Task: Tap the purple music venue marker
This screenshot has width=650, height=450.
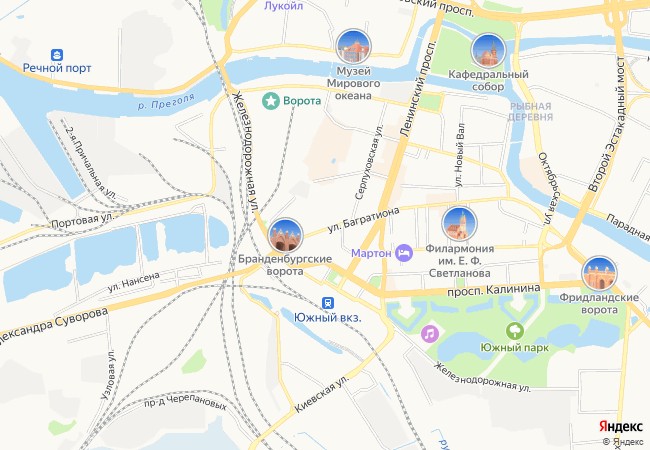Action: click(429, 333)
